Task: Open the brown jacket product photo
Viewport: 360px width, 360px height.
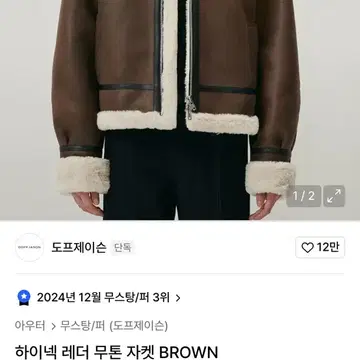Action: (x=180, y=110)
